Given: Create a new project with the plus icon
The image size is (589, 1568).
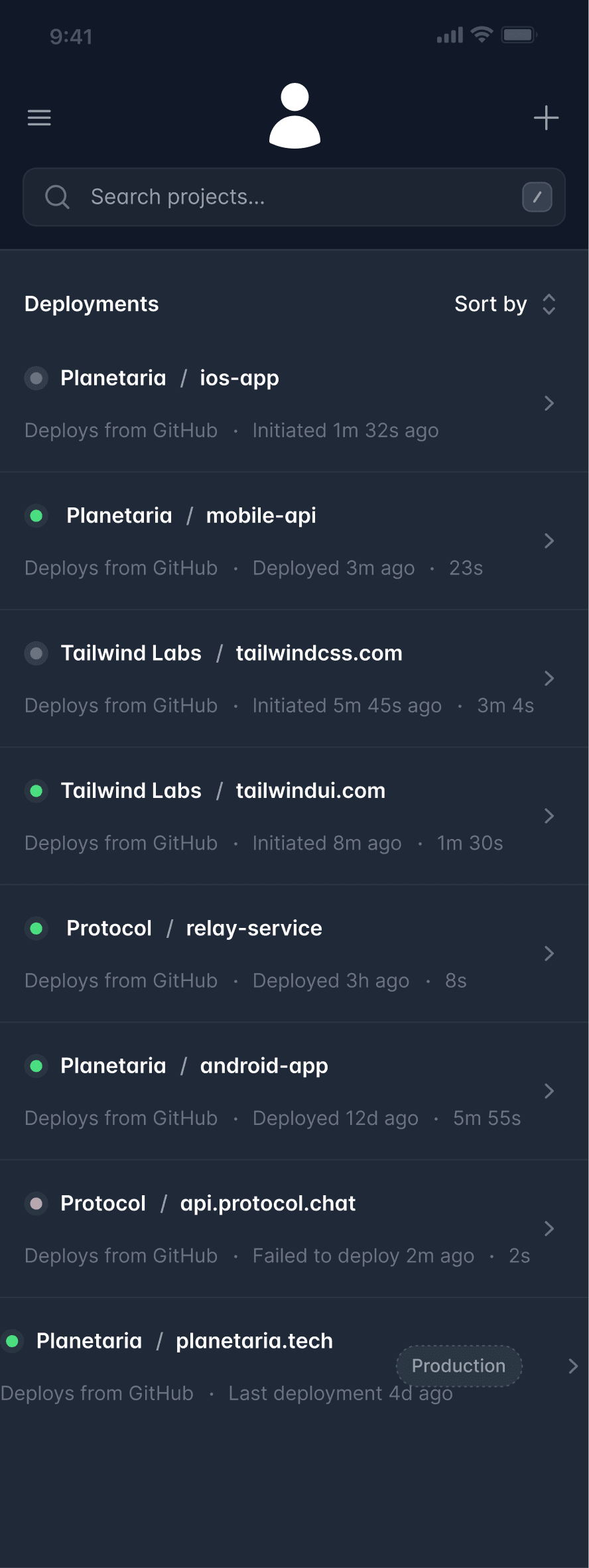Looking at the screenshot, I should 545,117.
